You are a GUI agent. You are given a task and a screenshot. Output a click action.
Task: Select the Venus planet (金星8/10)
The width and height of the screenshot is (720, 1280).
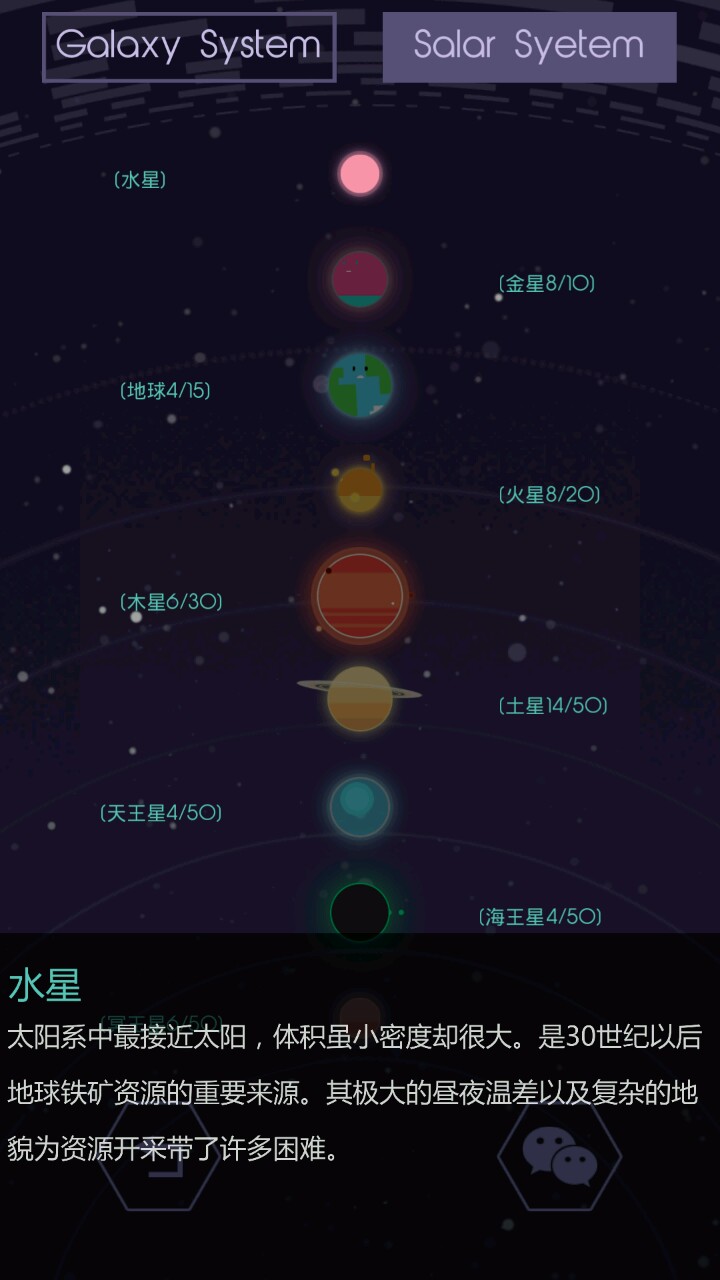click(360, 279)
